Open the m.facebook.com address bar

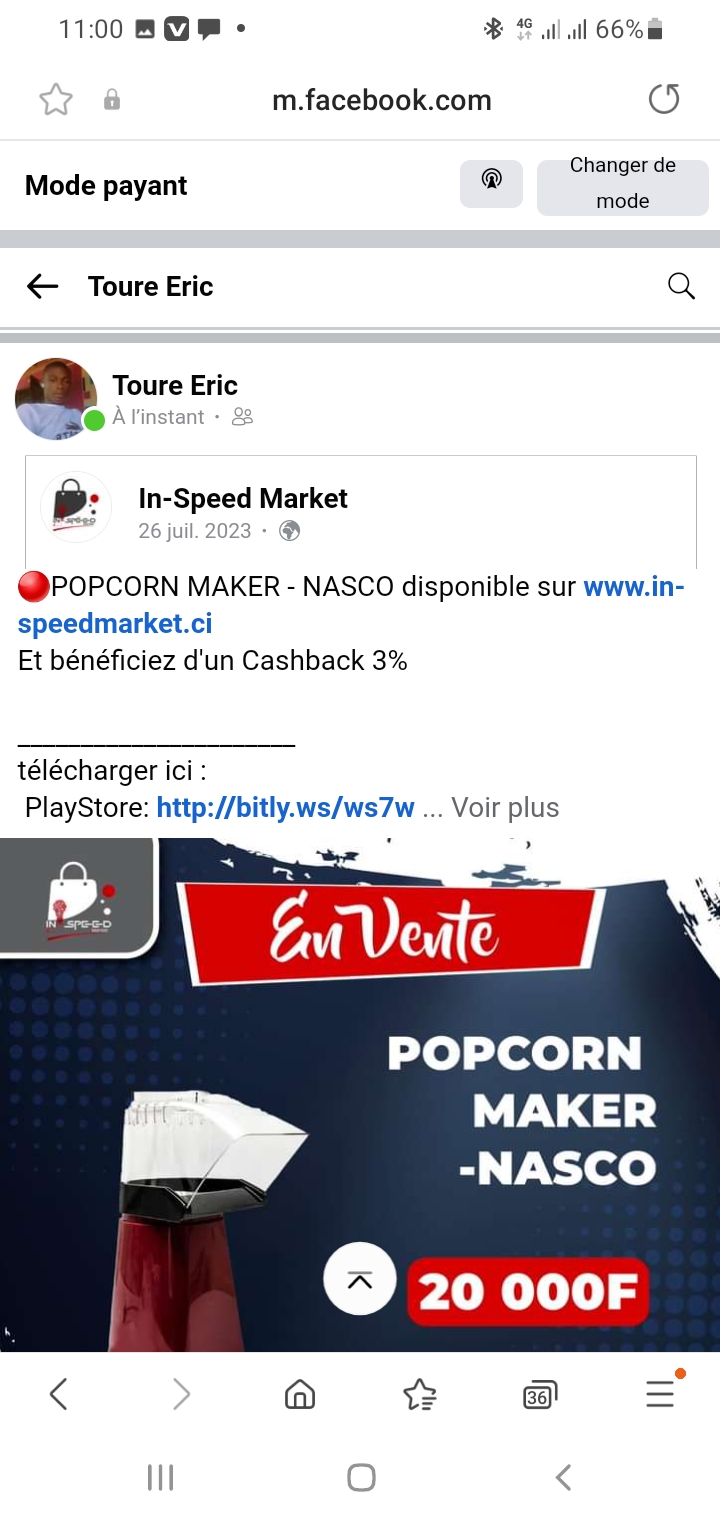(381, 100)
